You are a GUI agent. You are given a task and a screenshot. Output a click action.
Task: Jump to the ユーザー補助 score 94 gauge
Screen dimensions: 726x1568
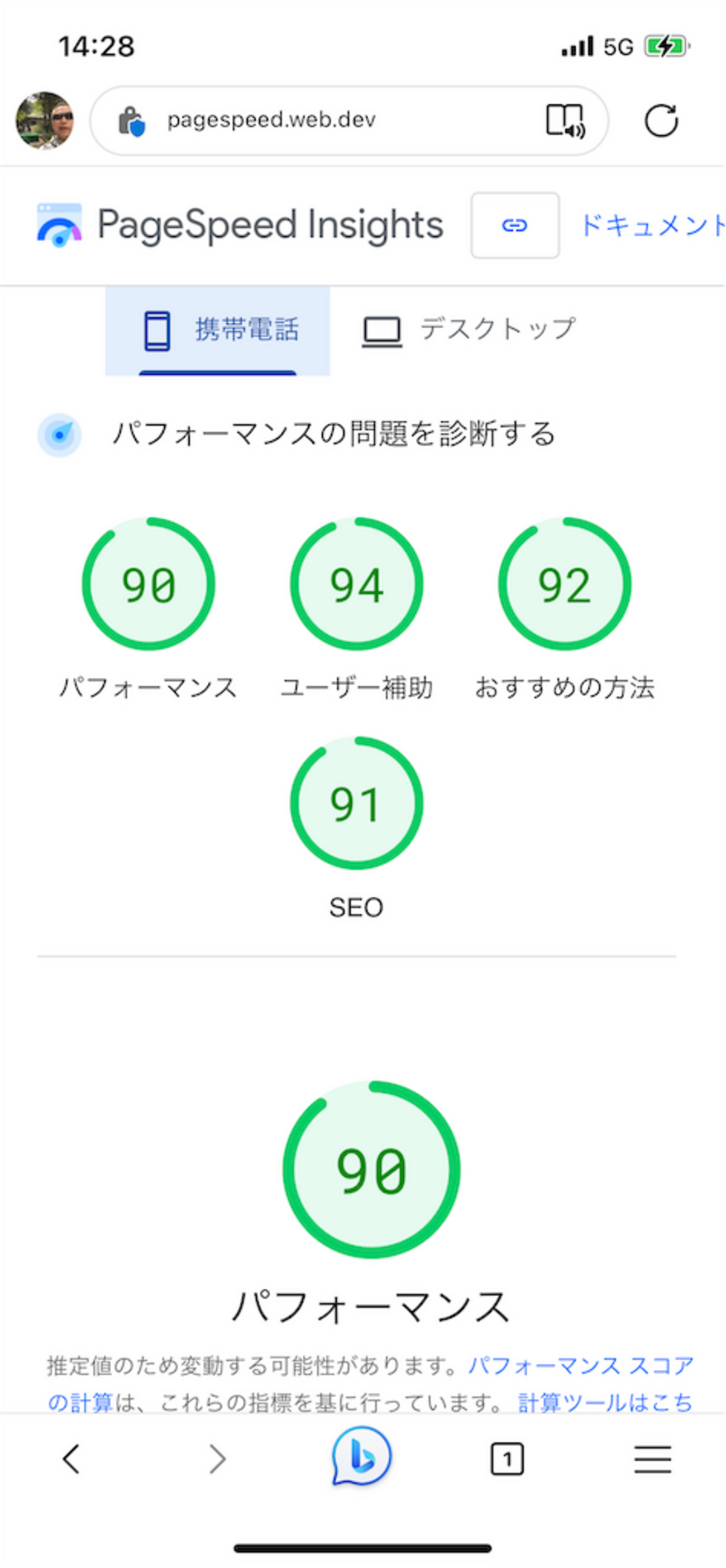(357, 584)
